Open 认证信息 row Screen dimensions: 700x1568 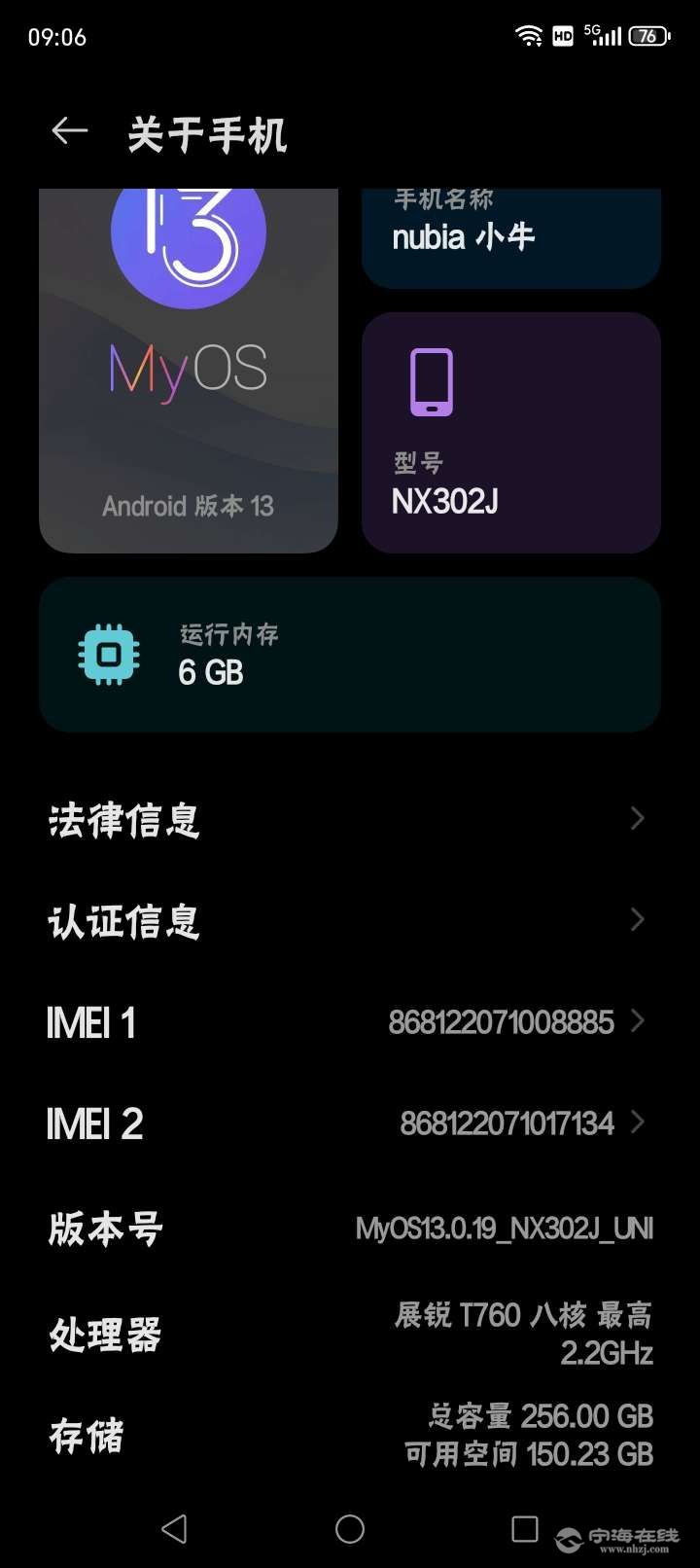pos(349,920)
